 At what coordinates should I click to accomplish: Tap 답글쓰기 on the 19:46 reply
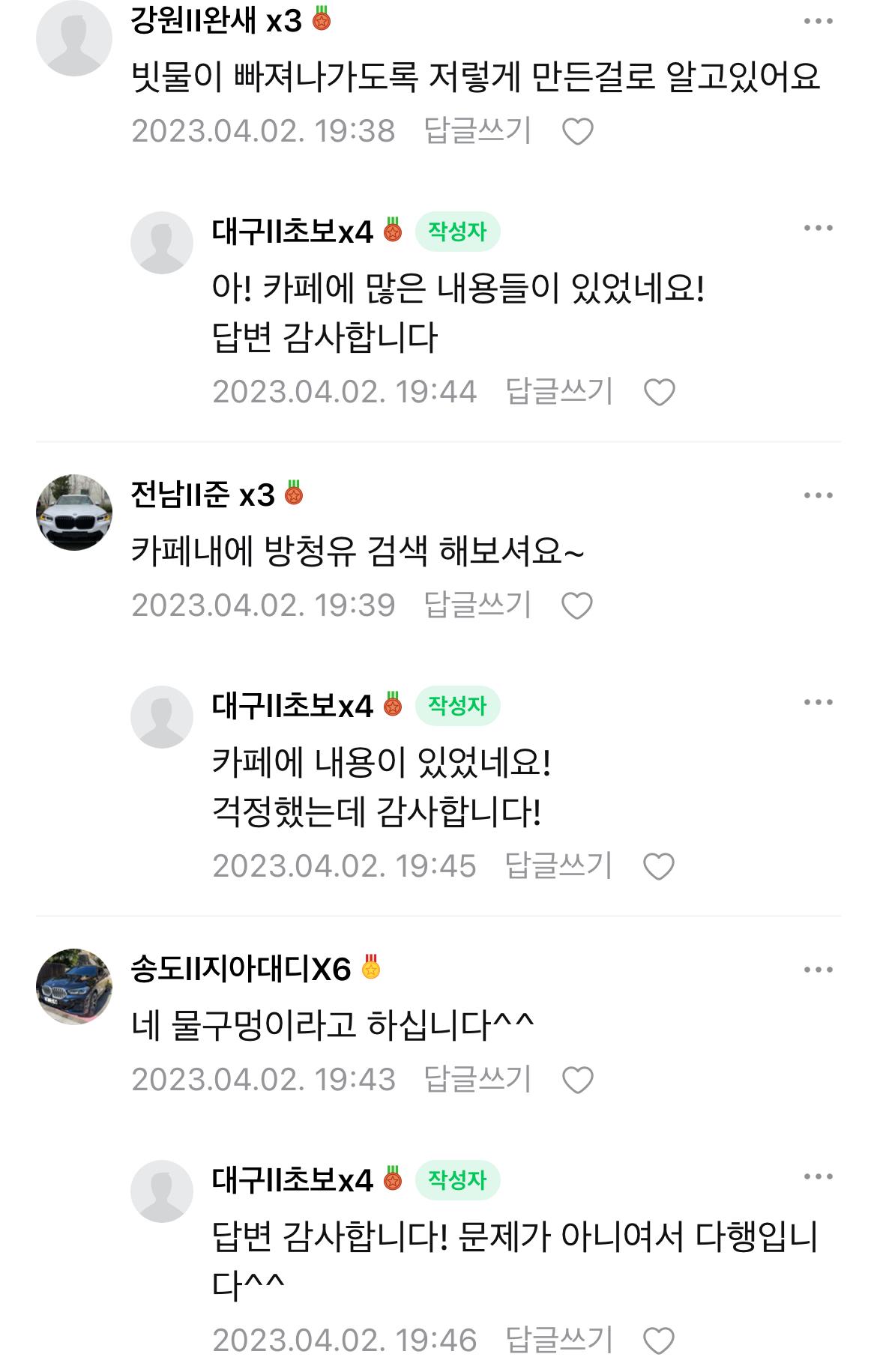tap(559, 1341)
